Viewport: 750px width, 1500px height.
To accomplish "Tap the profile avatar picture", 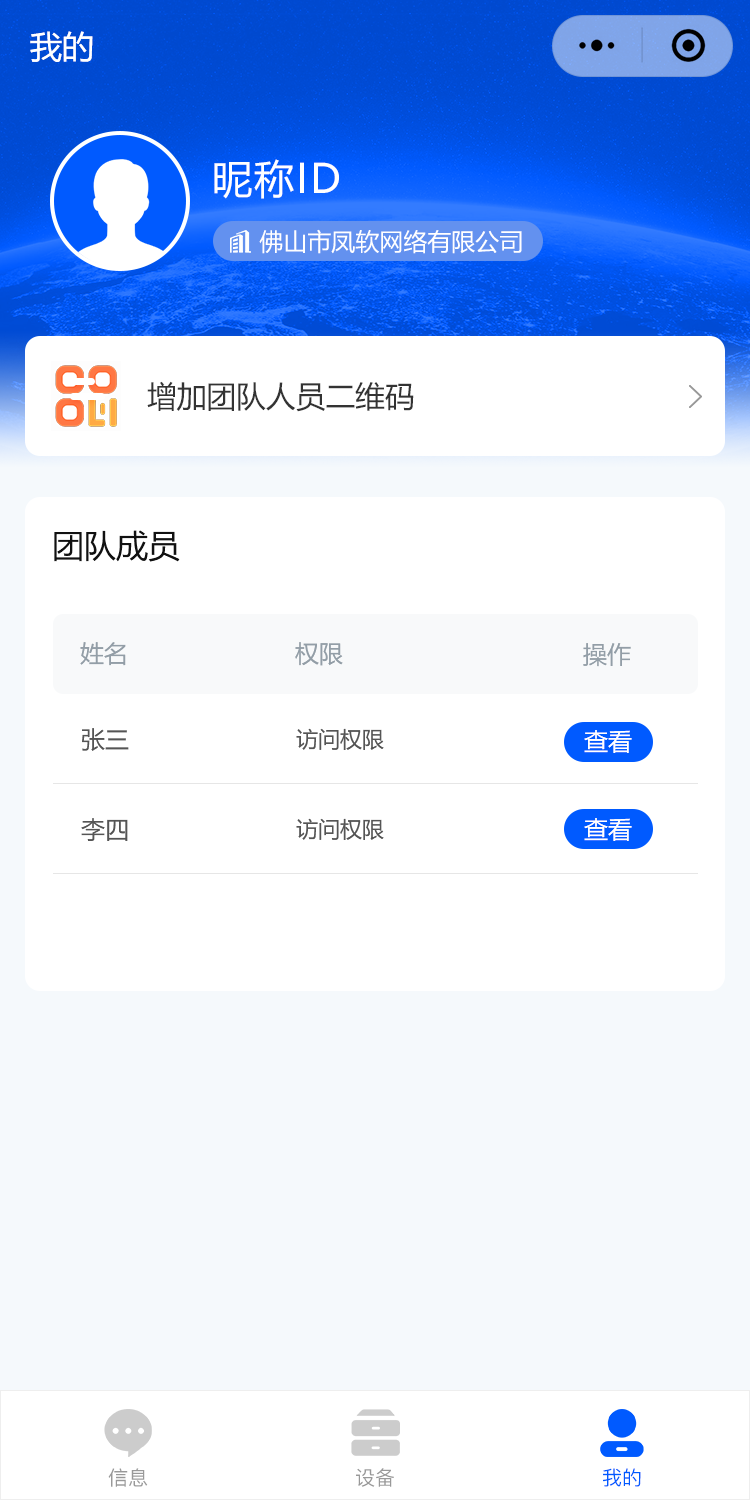I will click(x=120, y=201).
